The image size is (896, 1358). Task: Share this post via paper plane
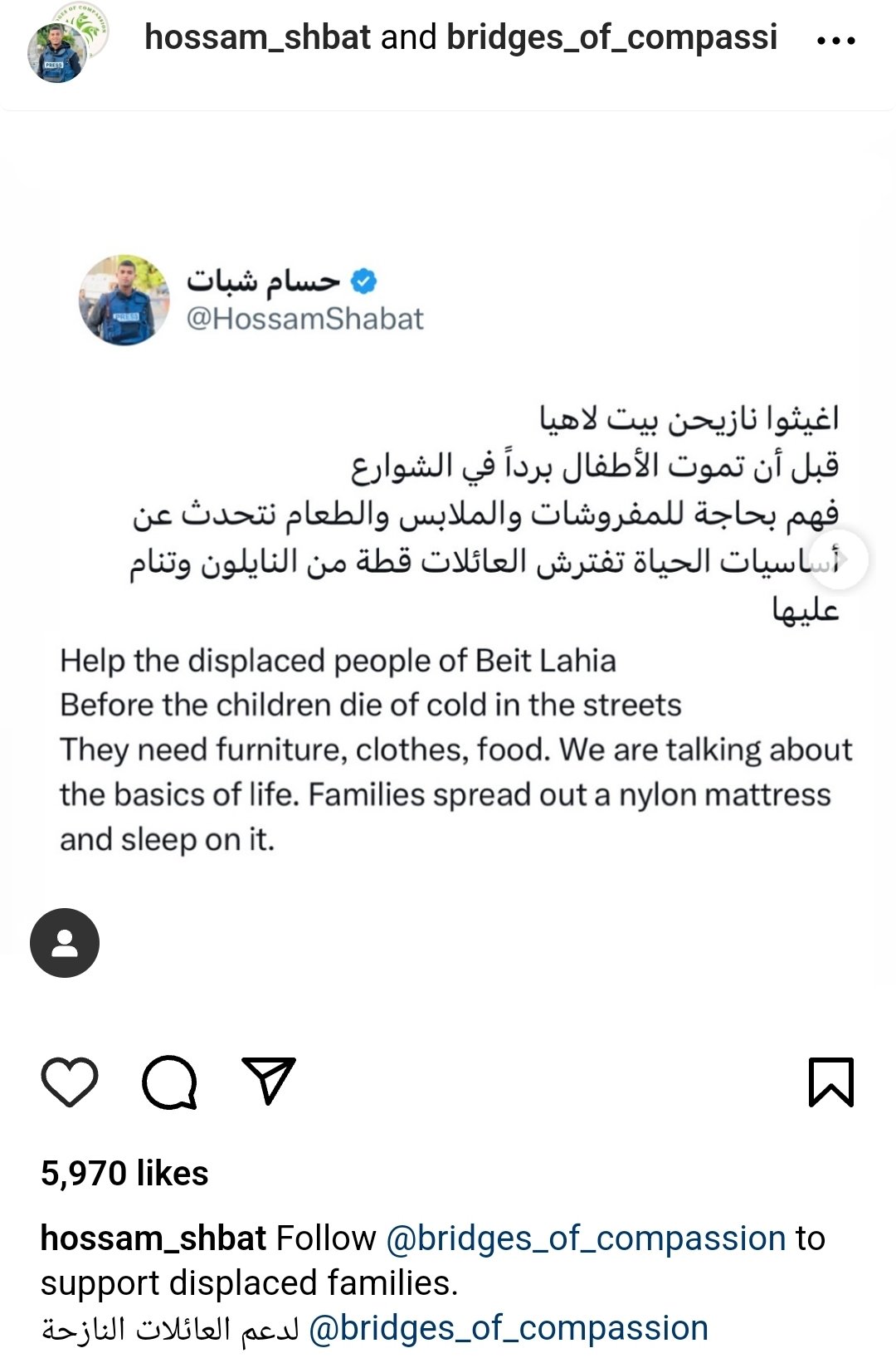coord(268,1080)
